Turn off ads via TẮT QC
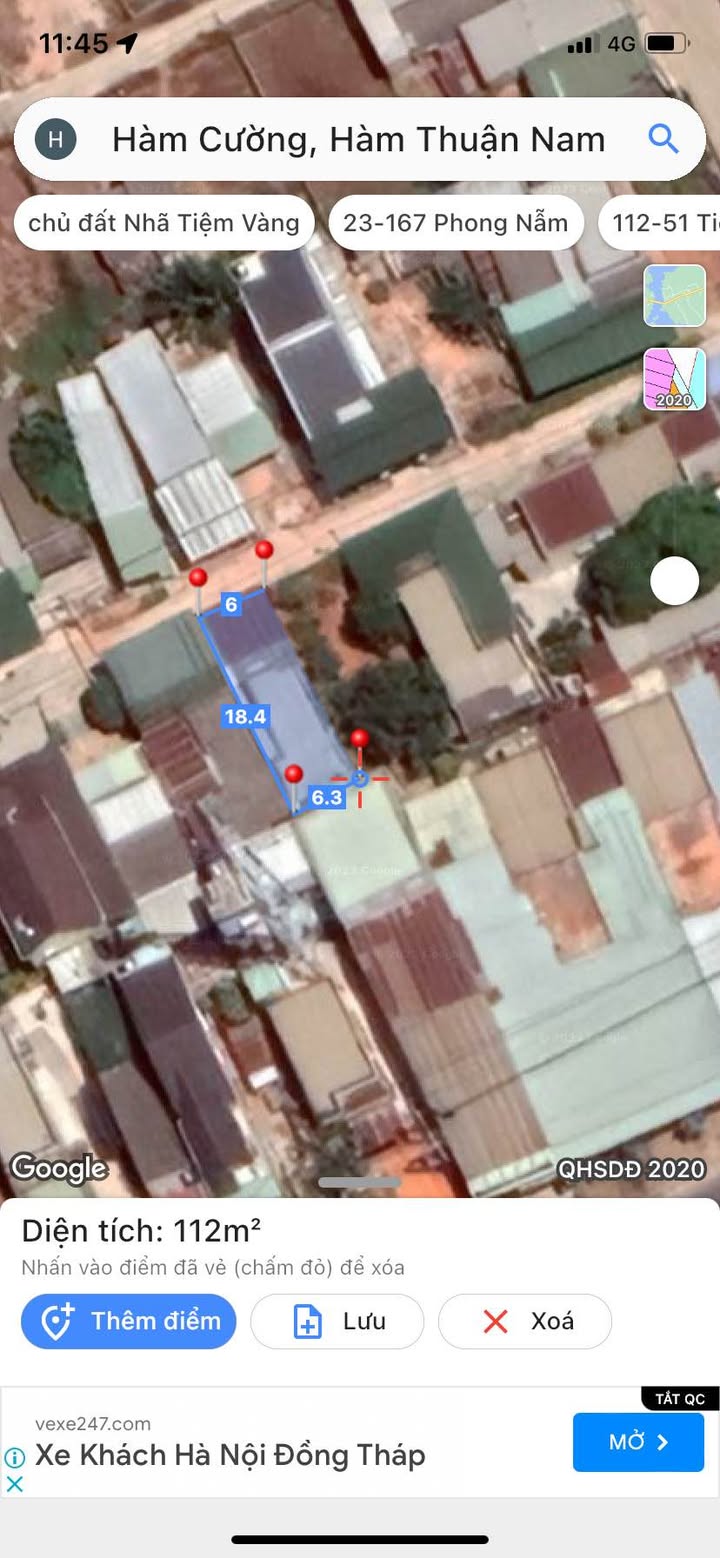Image resolution: width=720 pixels, height=1558 pixels. [680, 1398]
